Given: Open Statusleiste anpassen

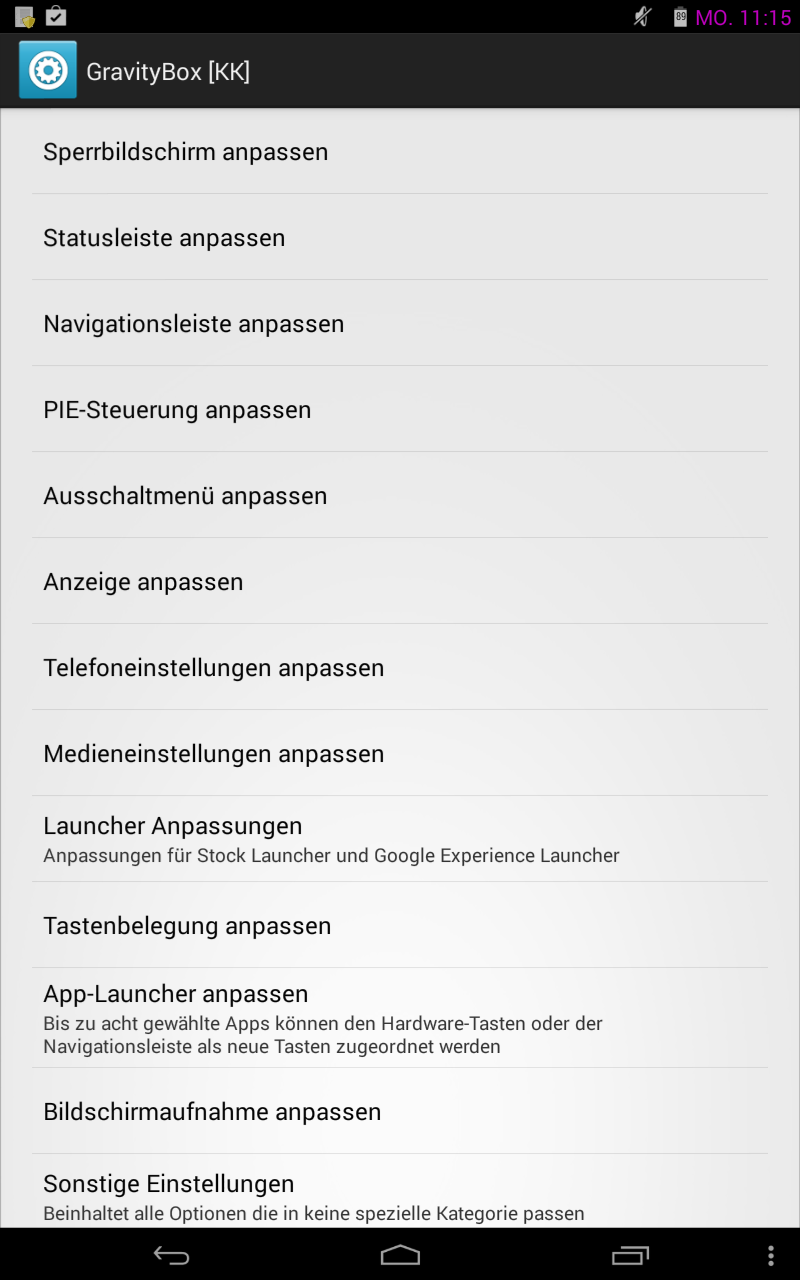Looking at the screenshot, I should click(x=400, y=238).
